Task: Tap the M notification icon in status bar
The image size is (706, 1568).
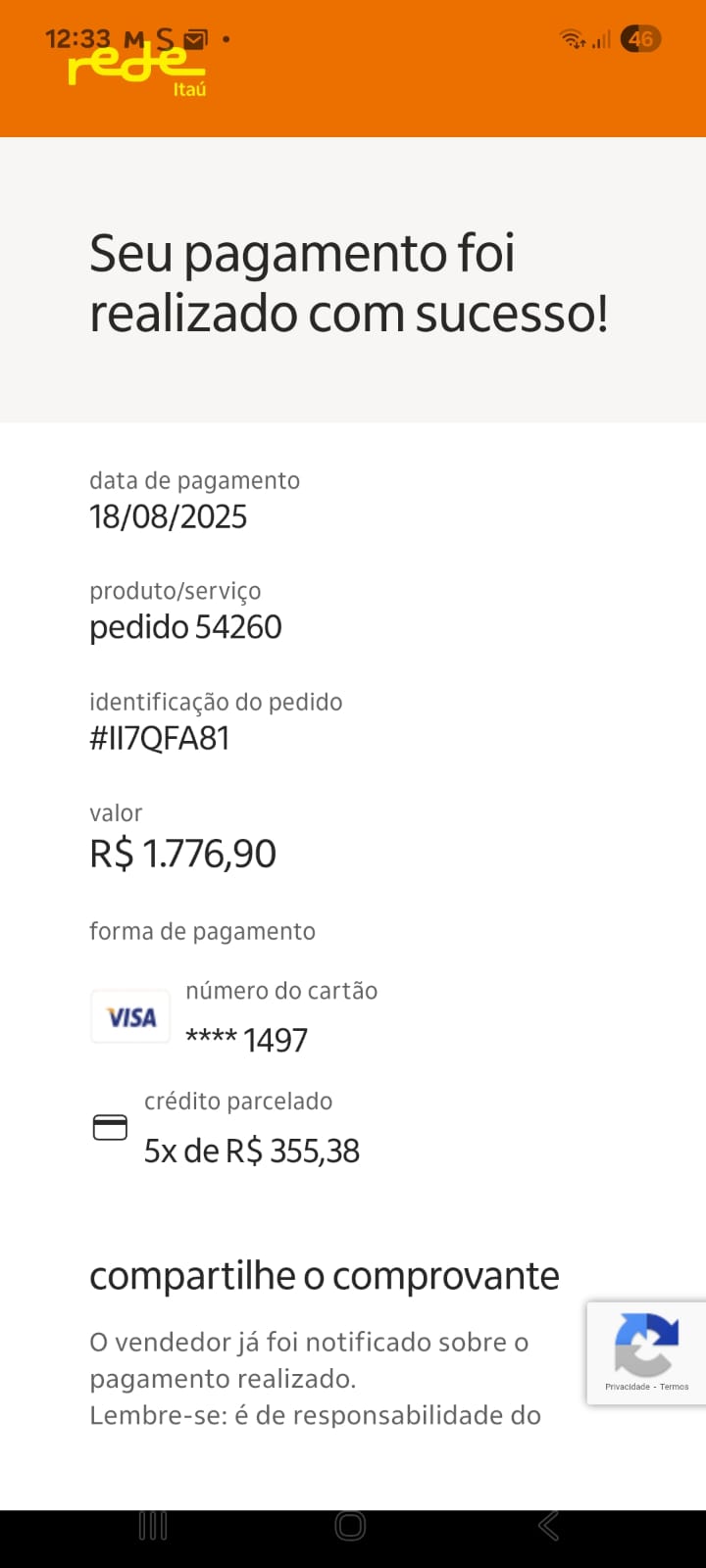Action: pyautogui.click(x=133, y=38)
